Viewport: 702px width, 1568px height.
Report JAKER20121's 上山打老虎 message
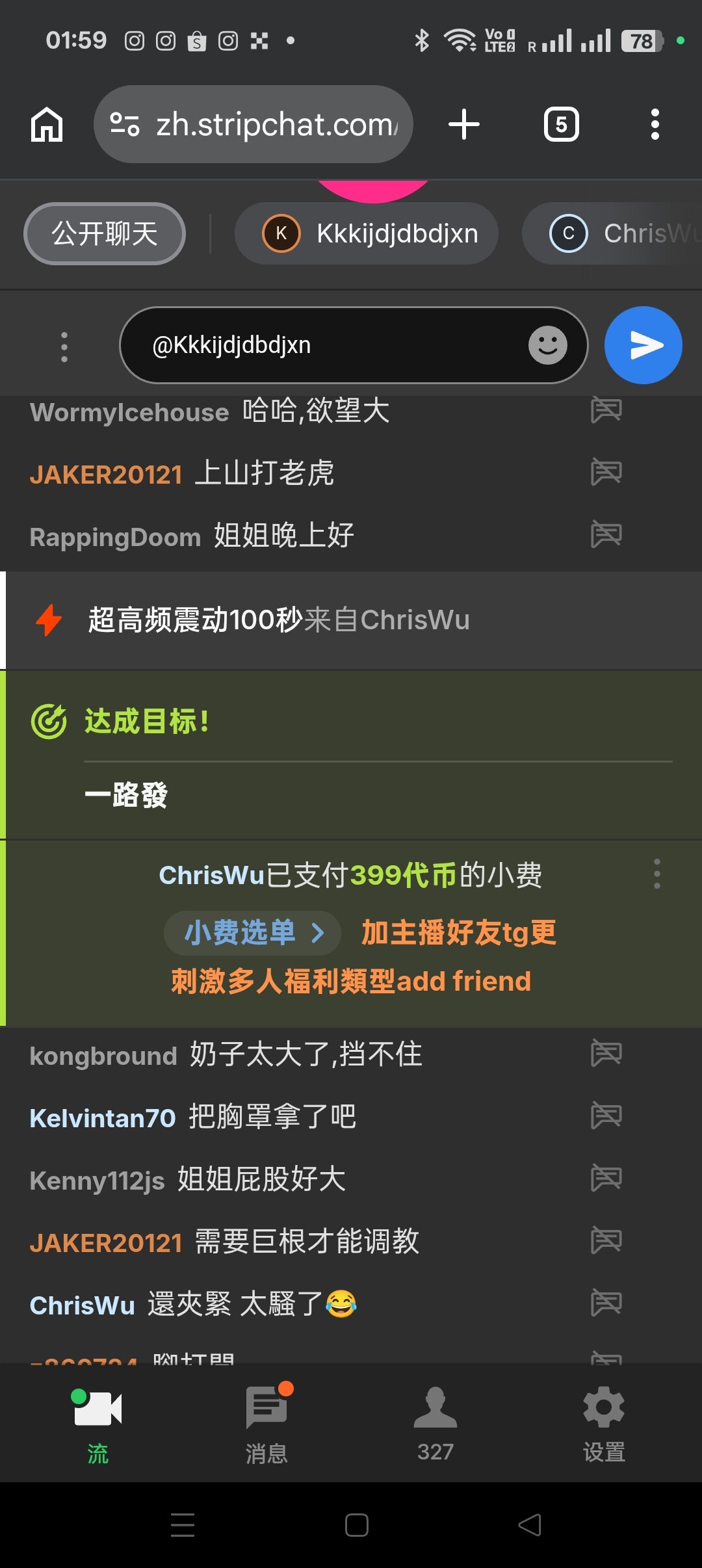tap(606, 472)
